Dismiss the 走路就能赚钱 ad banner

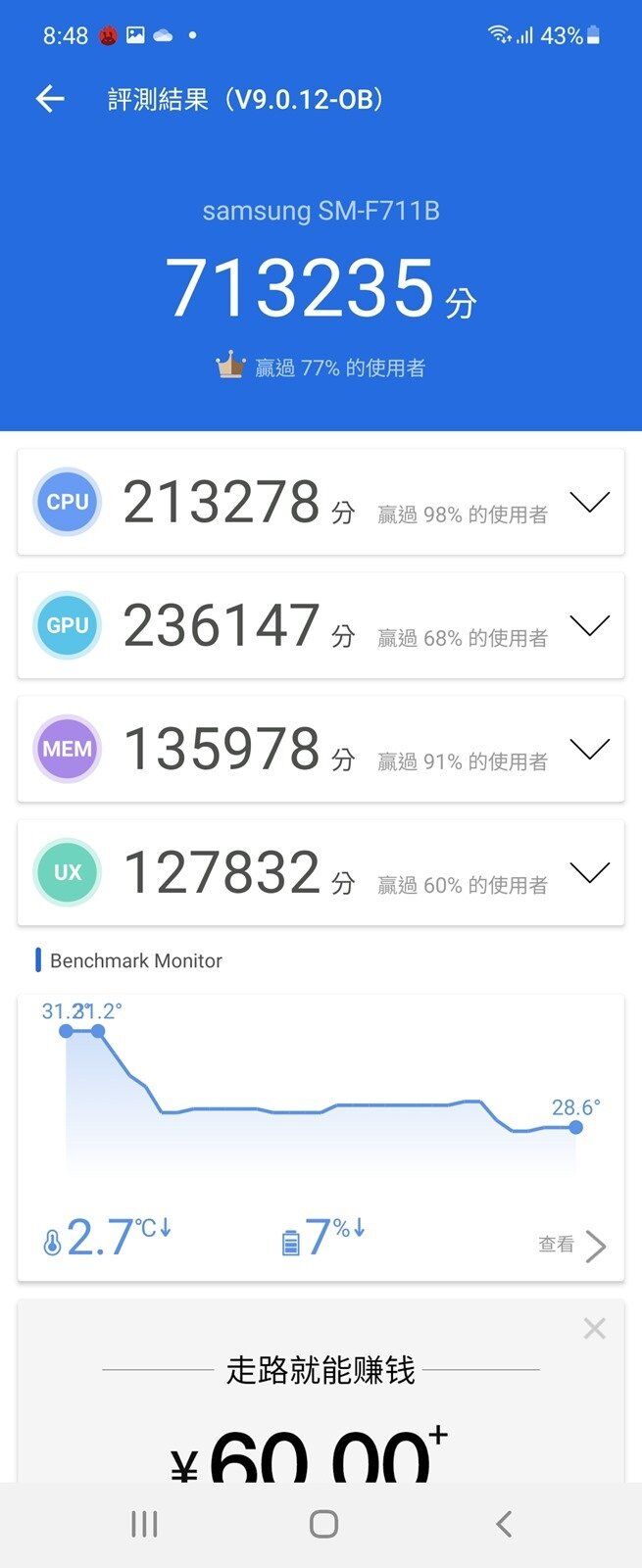(x=594, y=1329)
